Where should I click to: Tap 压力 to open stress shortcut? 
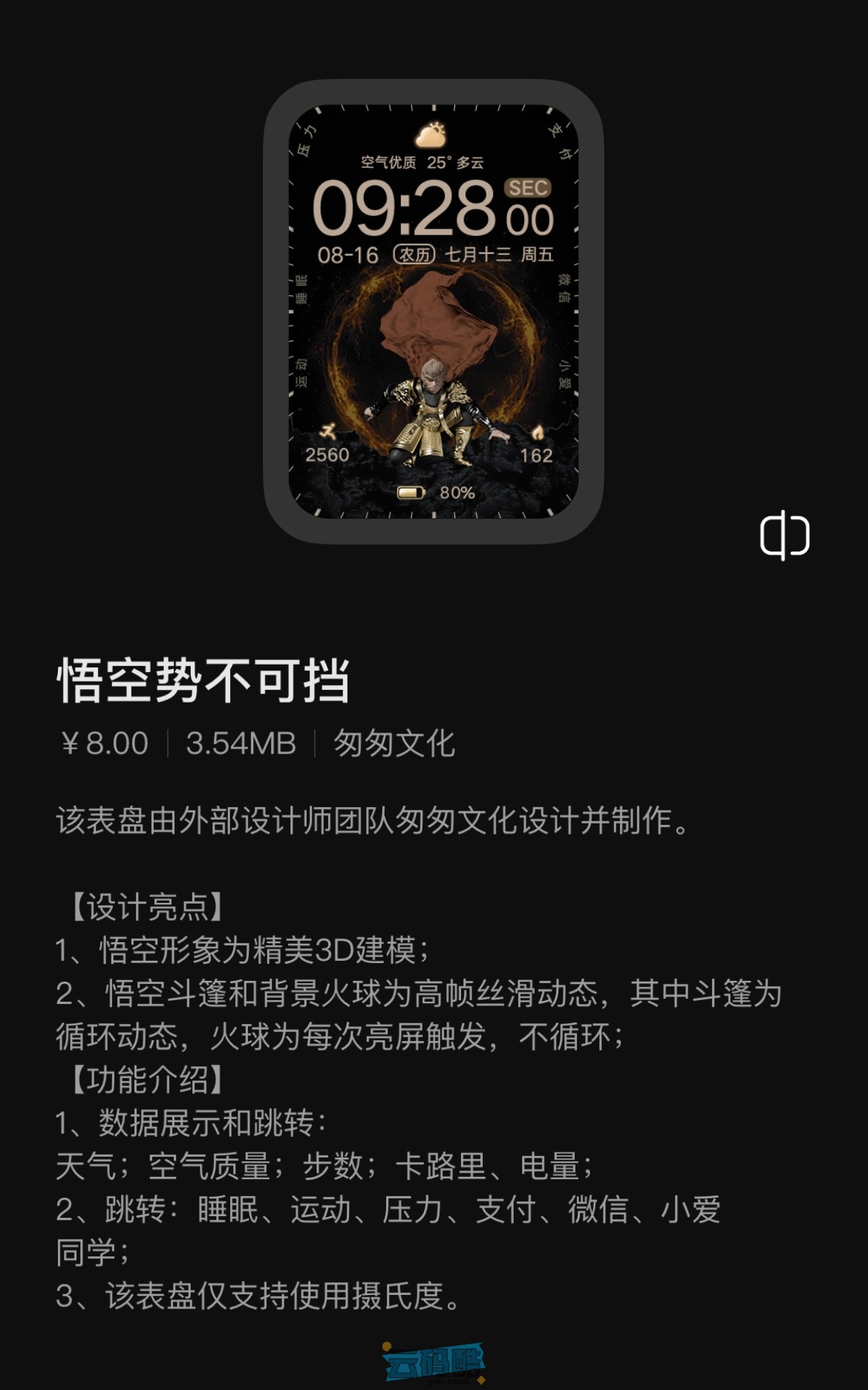pyautogui.click(x=307, y=141)
